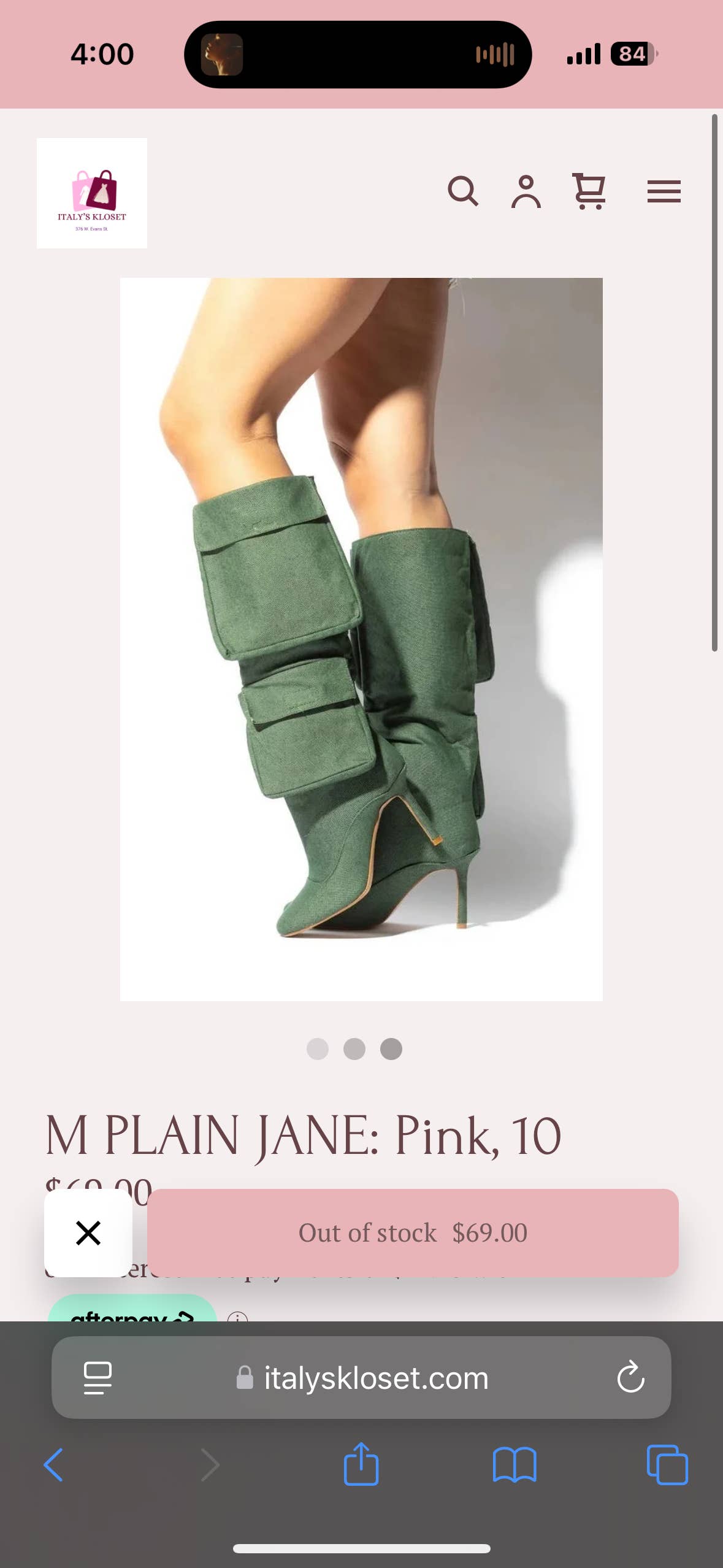View the shopping cart icon

590,191
